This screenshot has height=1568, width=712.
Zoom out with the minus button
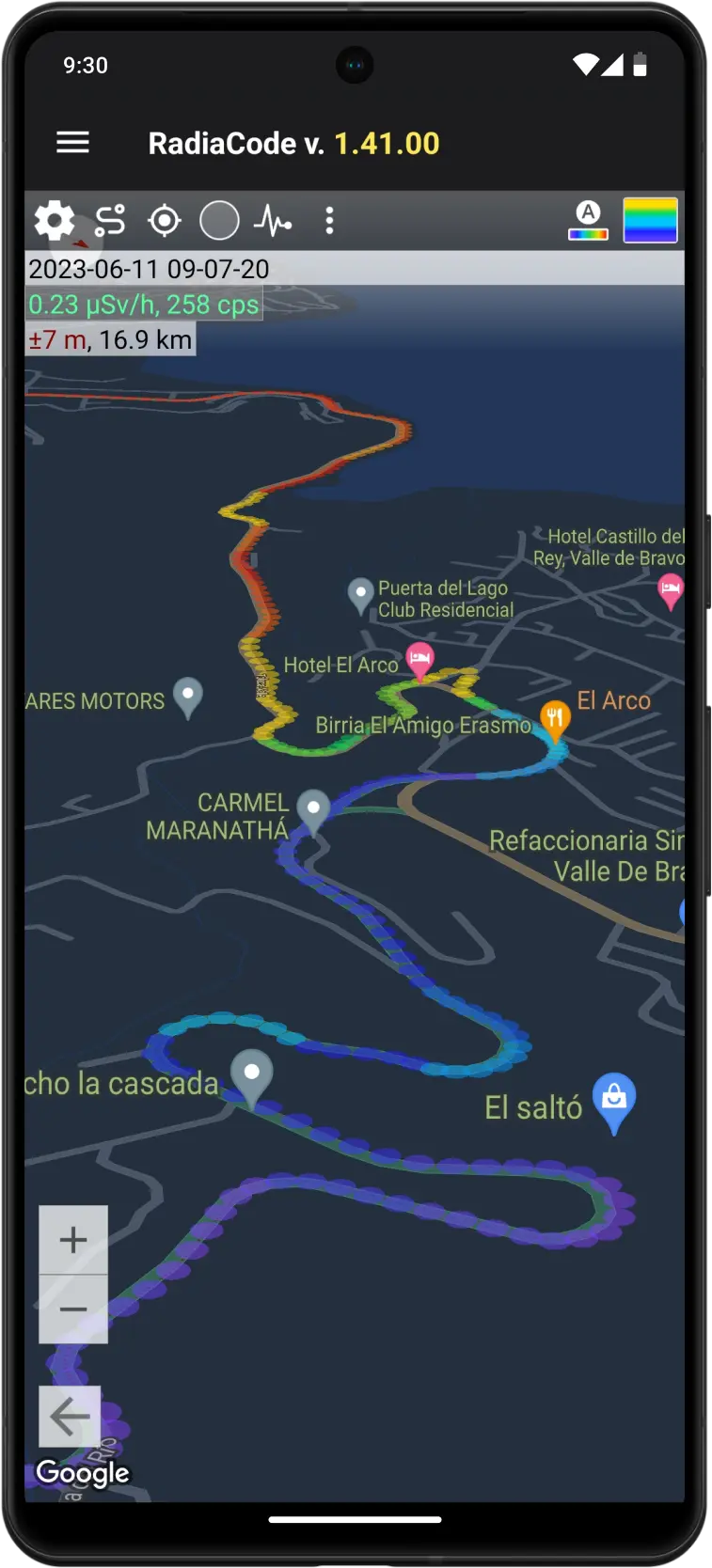73,1309
